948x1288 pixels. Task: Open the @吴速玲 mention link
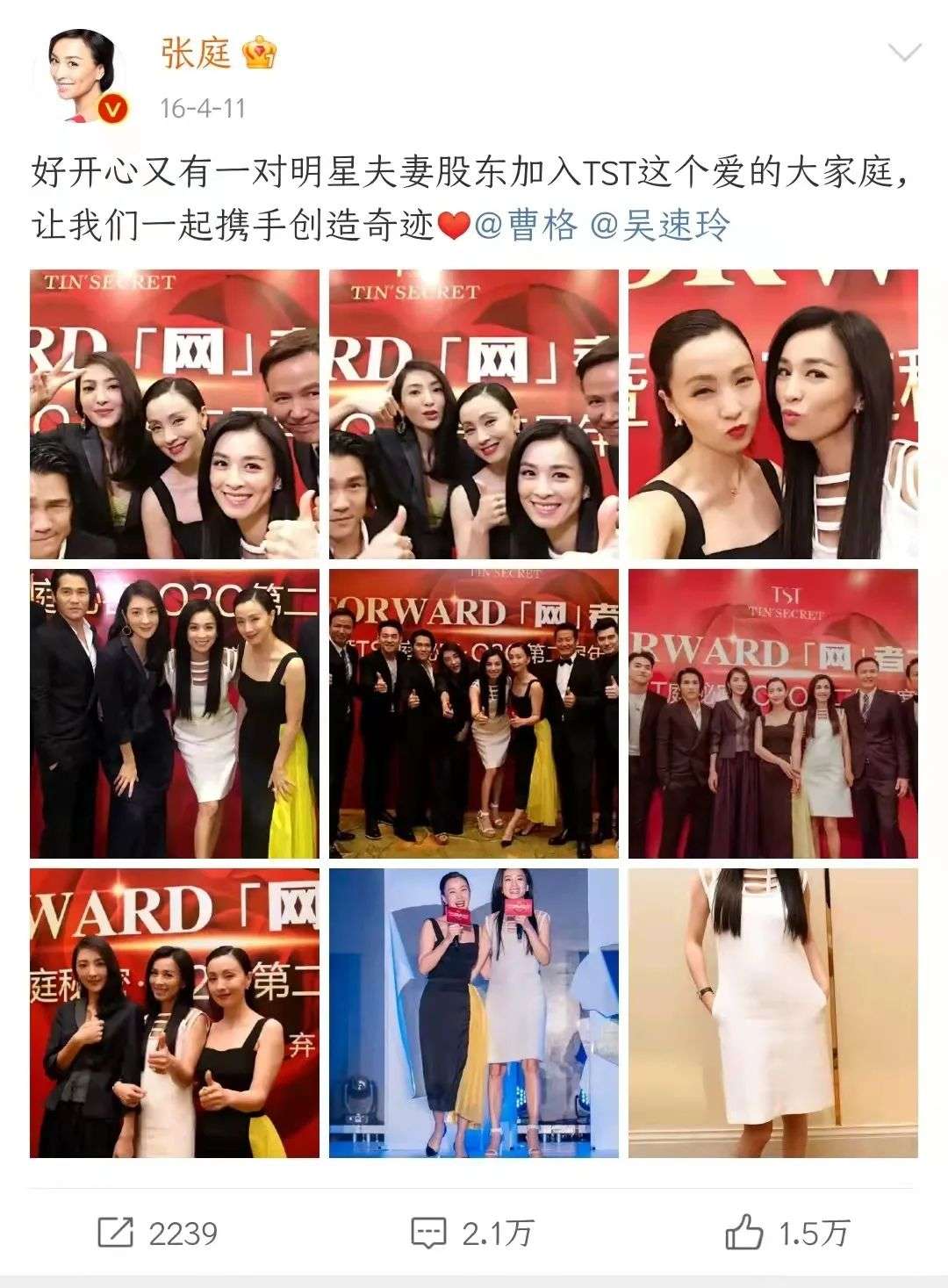point(660,226)
